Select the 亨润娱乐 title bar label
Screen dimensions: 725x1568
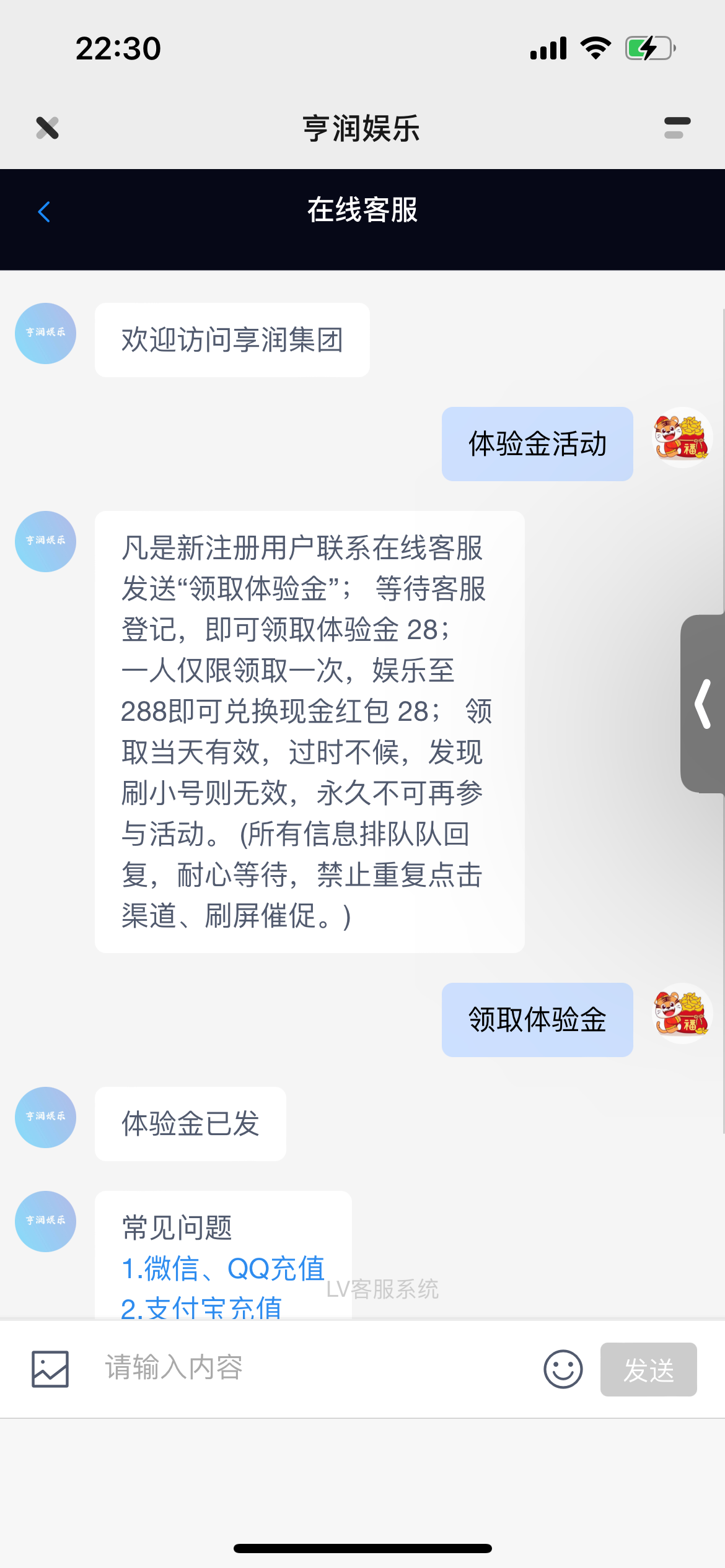pyautogui.click(x=361, y=129)
